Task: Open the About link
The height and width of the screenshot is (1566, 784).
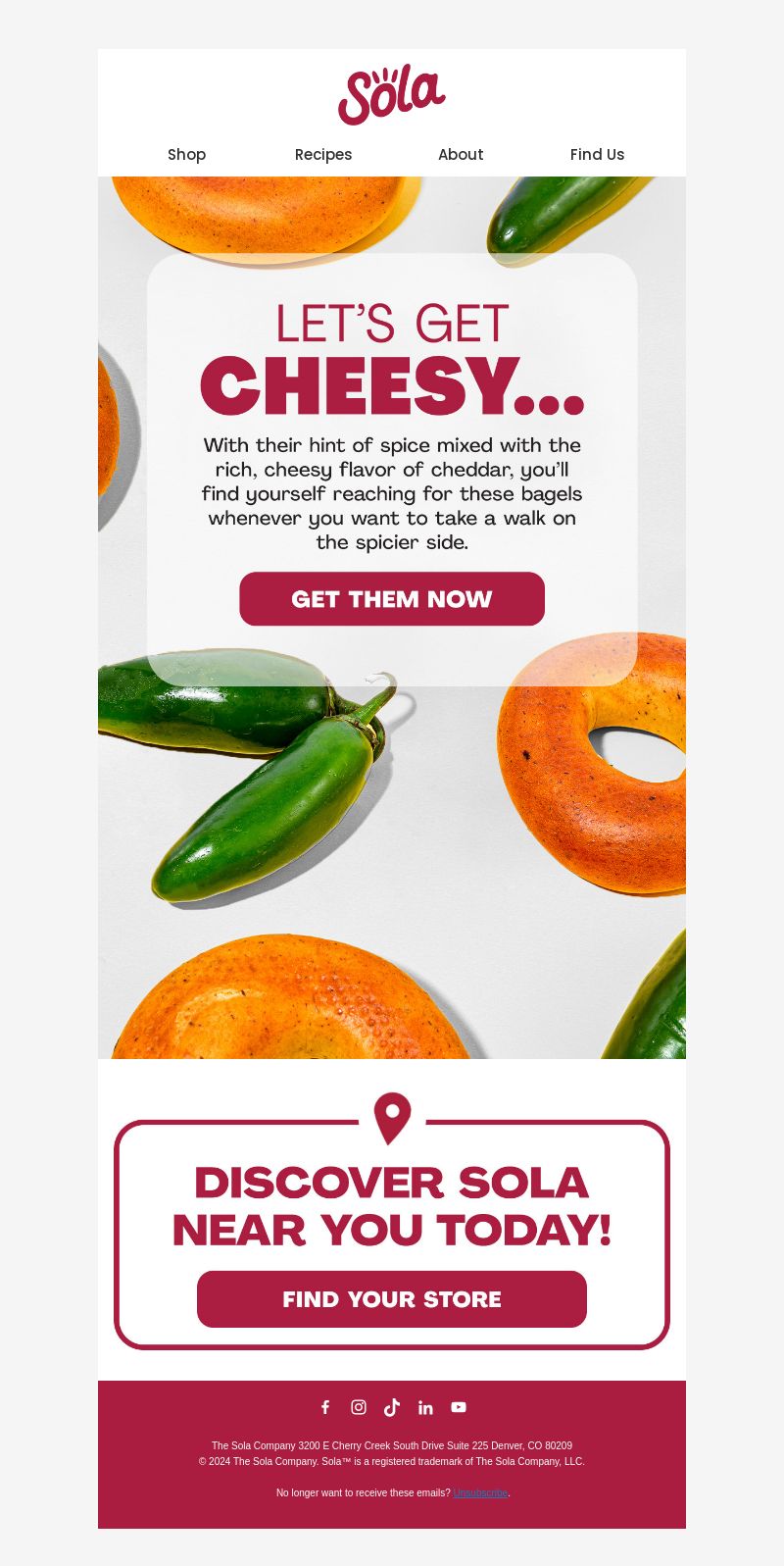Action: point(461,154)
